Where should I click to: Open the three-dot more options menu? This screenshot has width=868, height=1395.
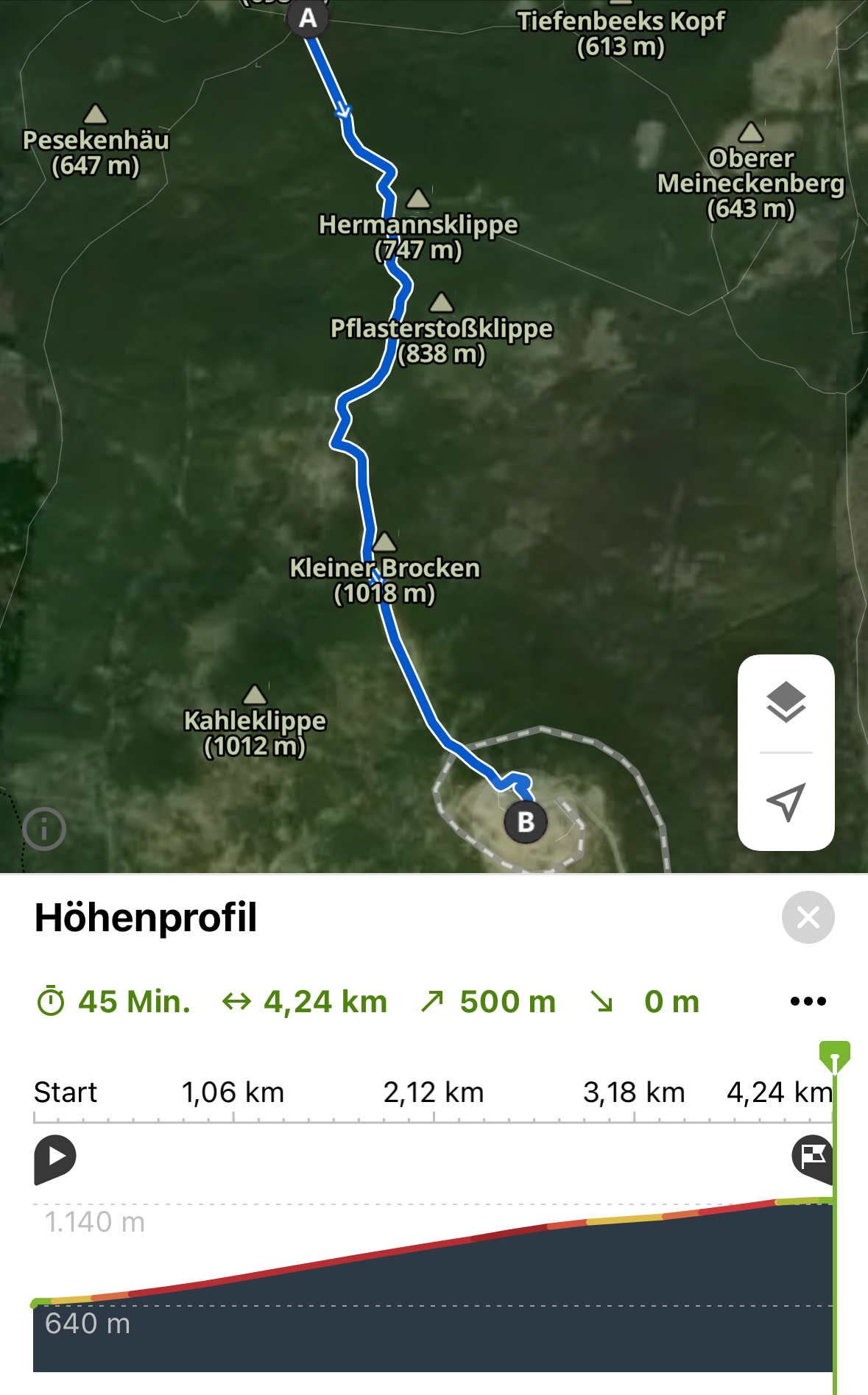pyautogui.click(x=808, y=1001)
